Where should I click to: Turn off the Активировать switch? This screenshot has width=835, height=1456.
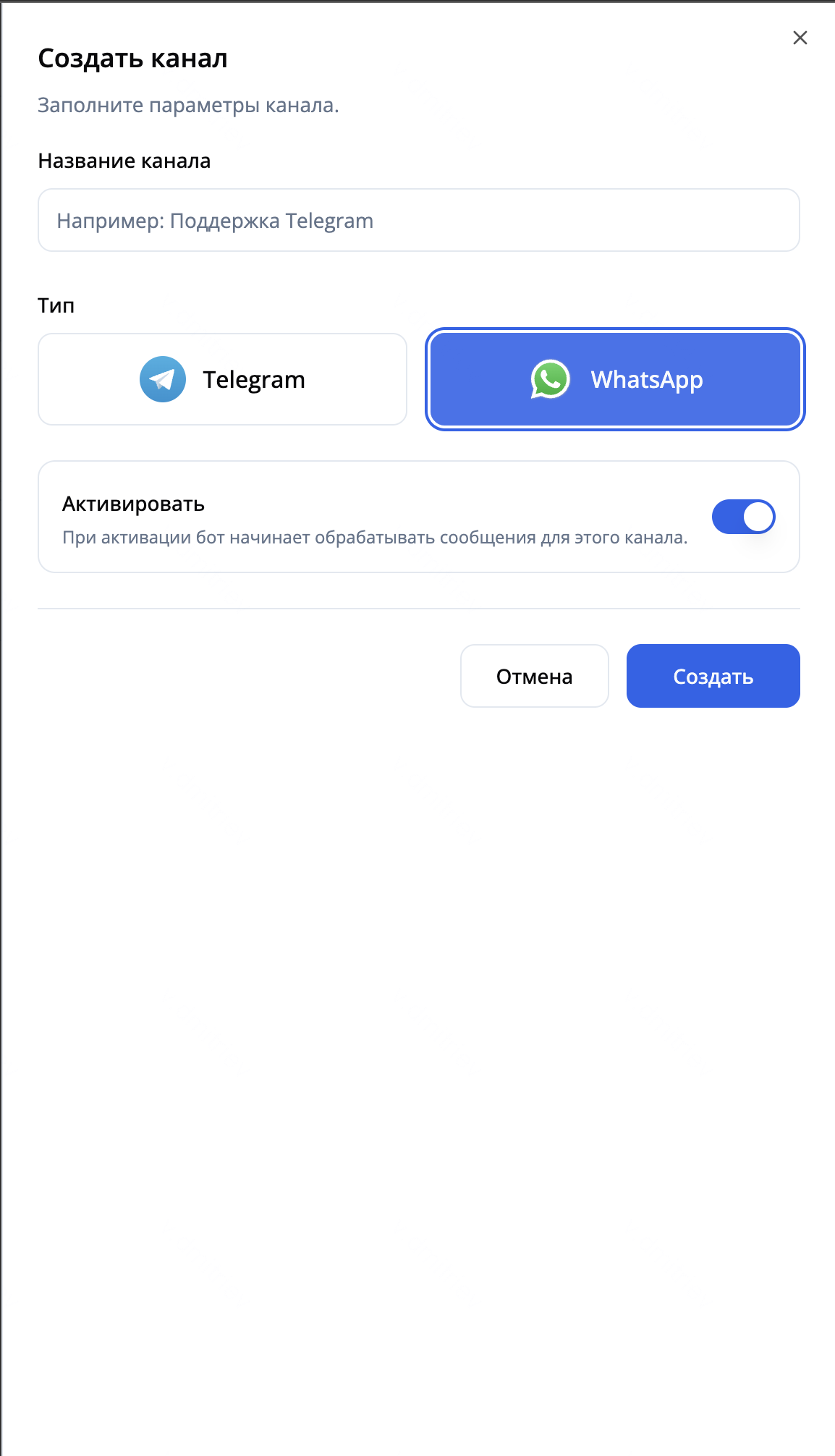click(743, 517)
